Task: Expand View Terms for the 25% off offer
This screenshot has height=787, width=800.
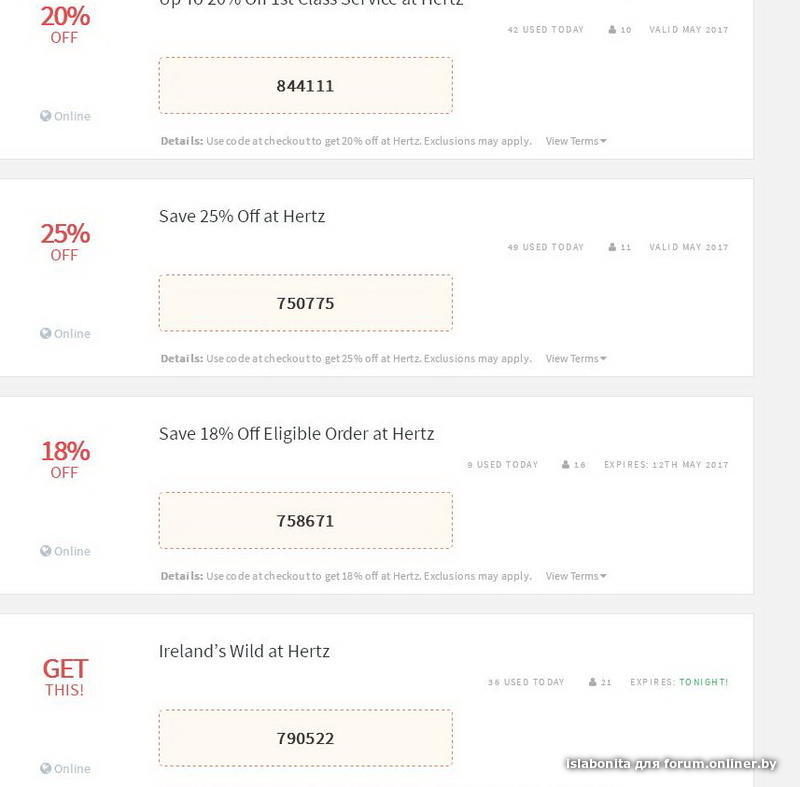Action: coord(575,358)
